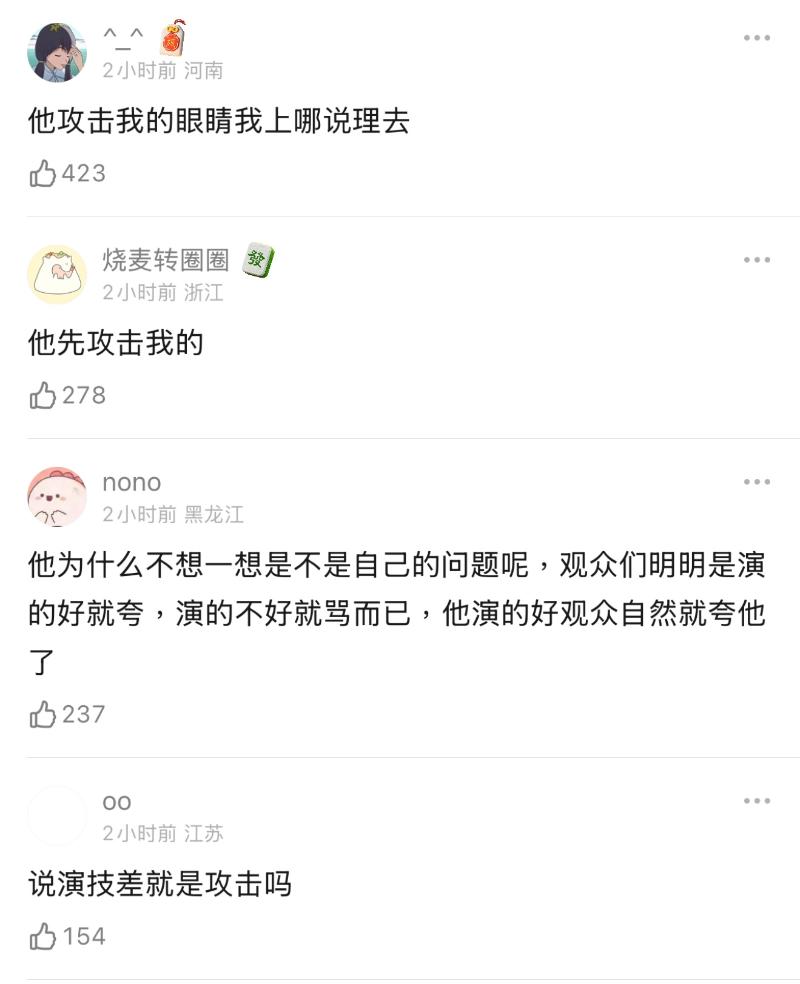Open more options on oo's comment
The height and width of the screenshot is (984, 800).
(757, 801)
